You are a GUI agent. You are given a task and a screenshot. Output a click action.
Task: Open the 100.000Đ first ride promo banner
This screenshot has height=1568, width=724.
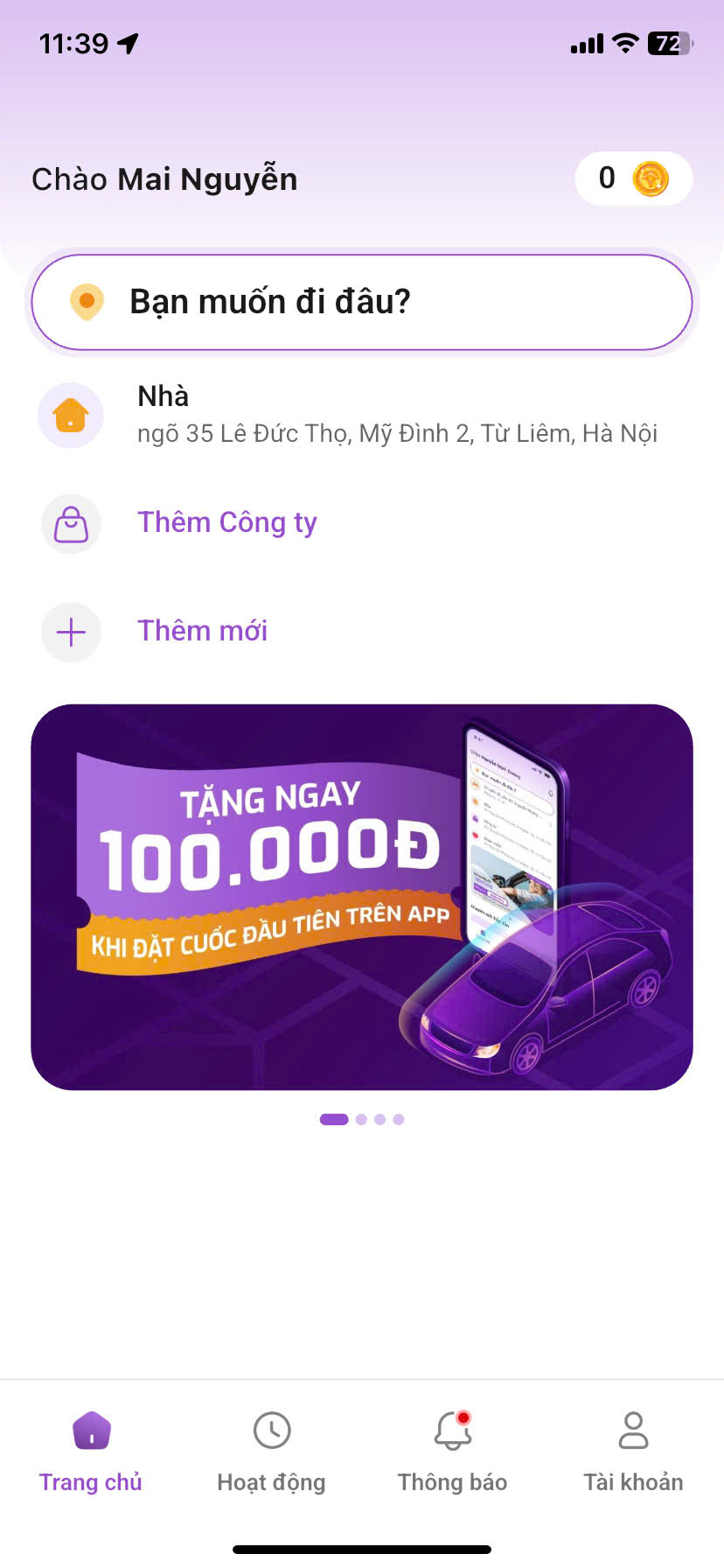pyautogui.click(x=361, y=897)
